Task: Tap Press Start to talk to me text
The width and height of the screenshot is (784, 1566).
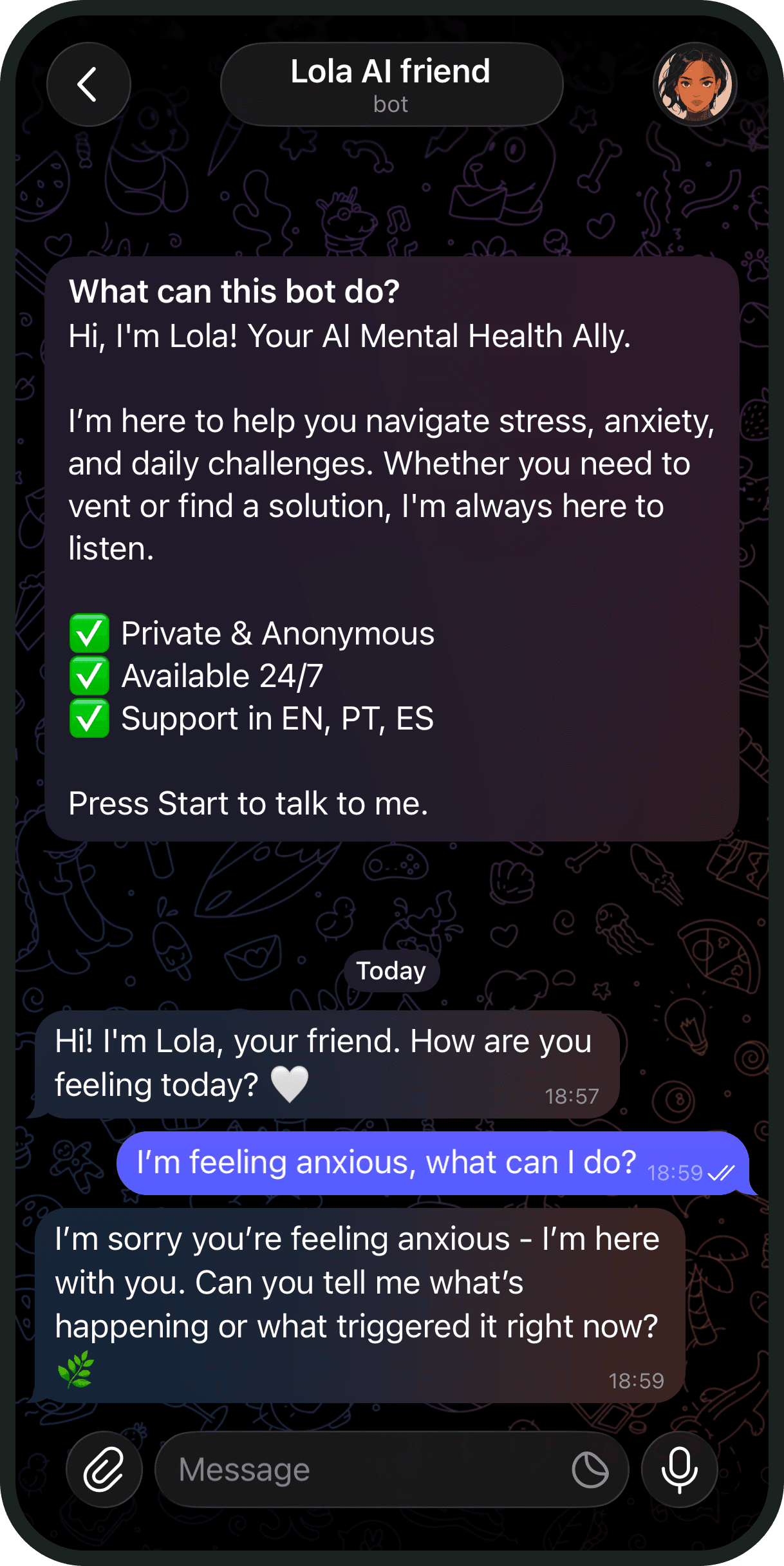Action: click(250, 803)
